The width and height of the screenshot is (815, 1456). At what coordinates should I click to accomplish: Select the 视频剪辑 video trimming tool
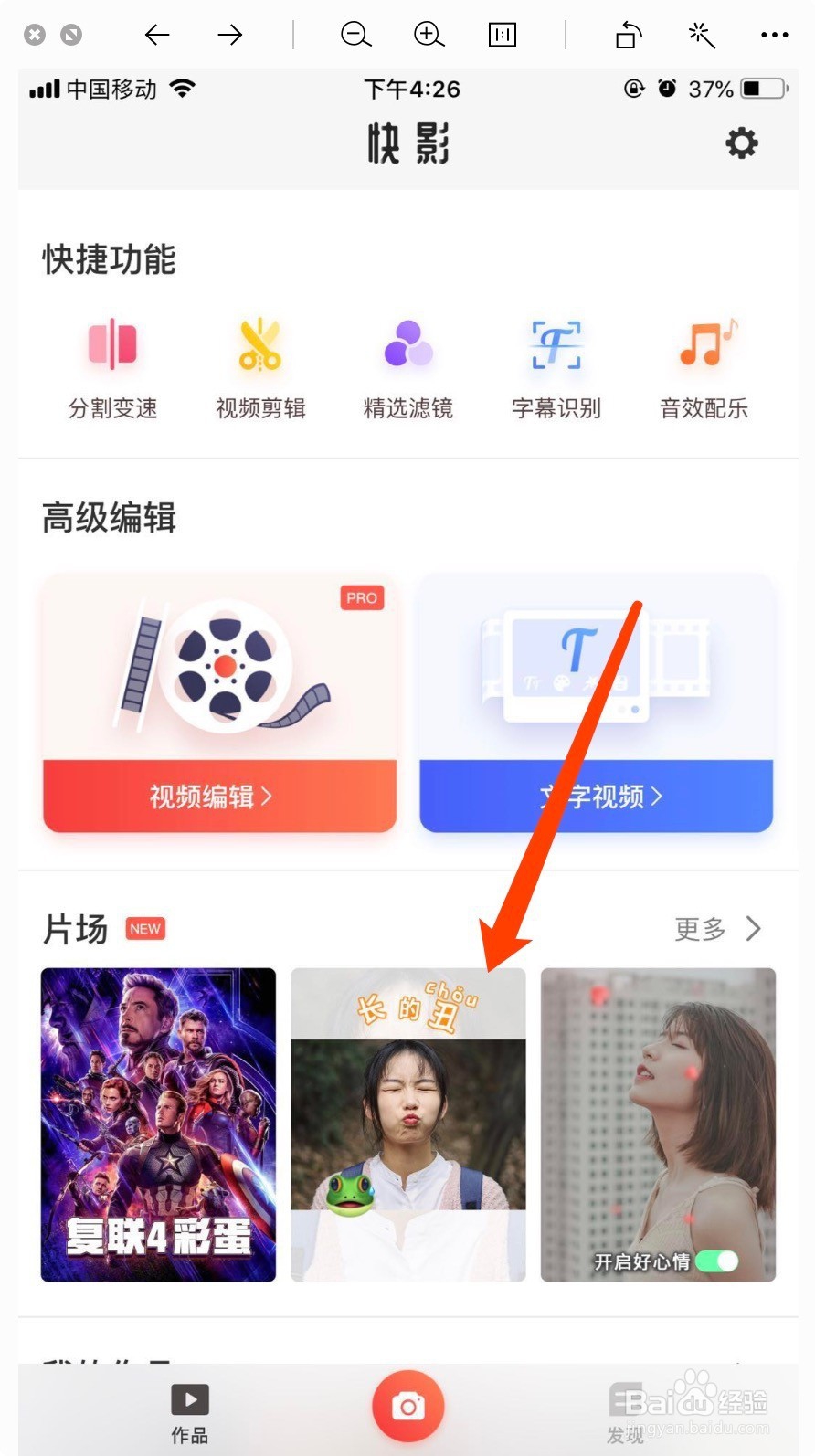(x=259, y=364)
